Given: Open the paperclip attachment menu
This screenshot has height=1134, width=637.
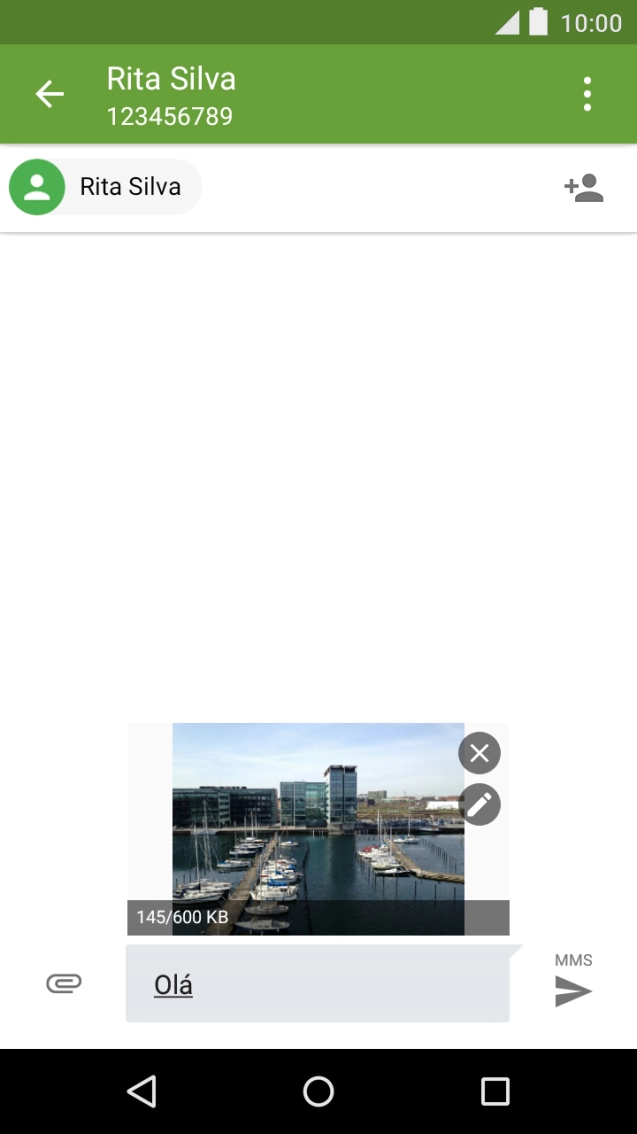Looking at the screenshot, I should 63,984.
